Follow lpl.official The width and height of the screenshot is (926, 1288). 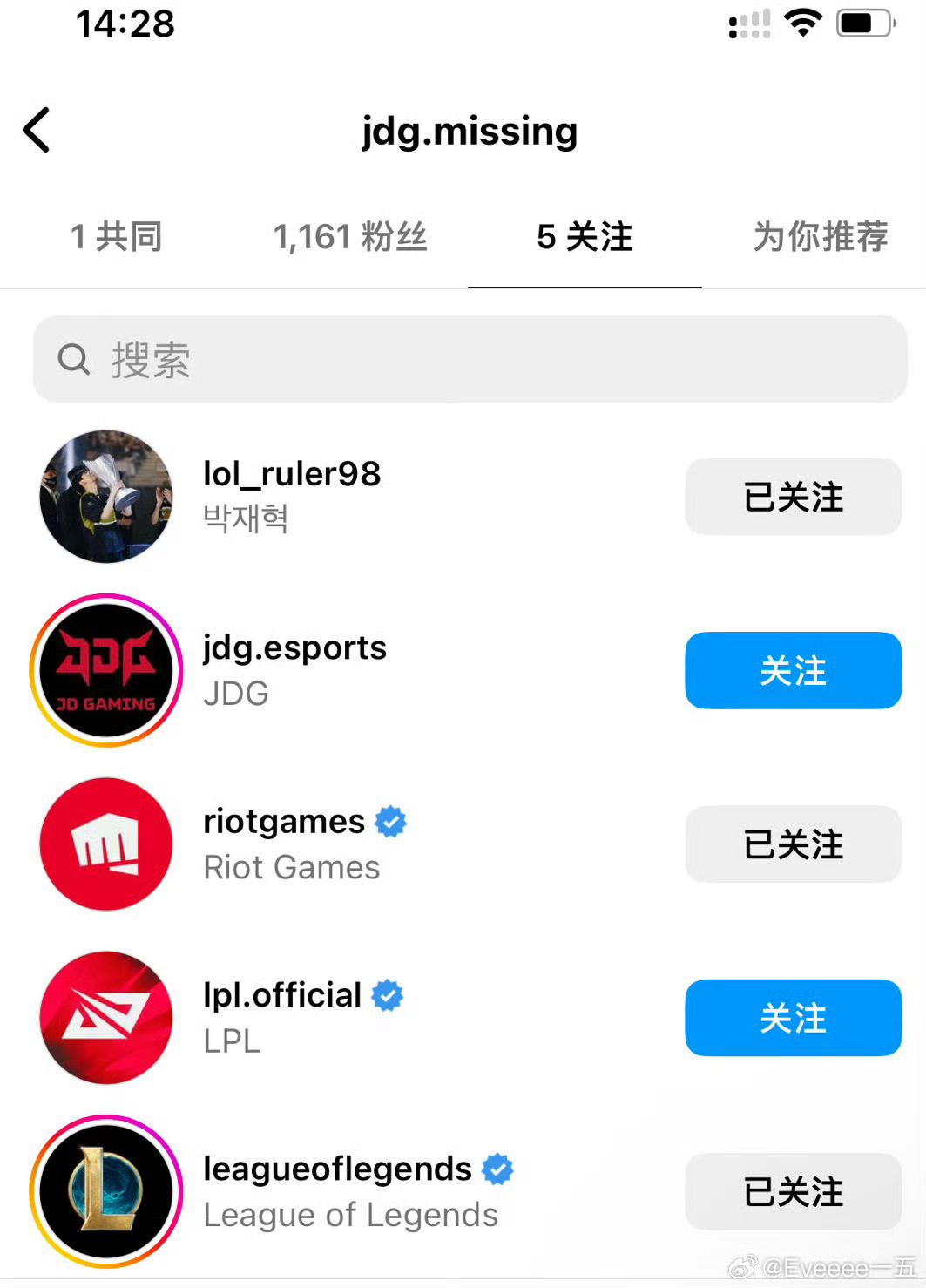(x=793, y=1018)
